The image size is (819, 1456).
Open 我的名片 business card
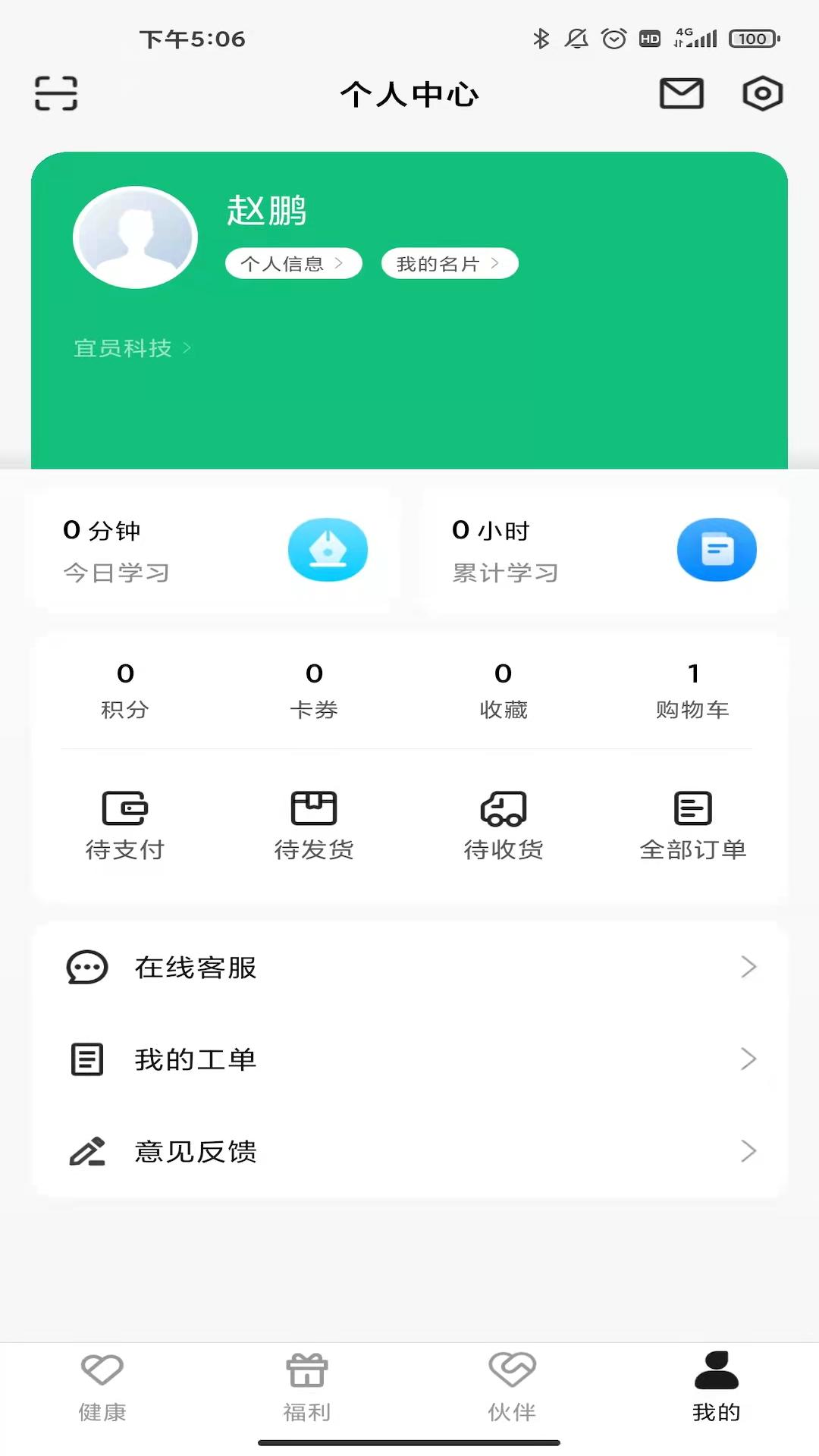450,263
